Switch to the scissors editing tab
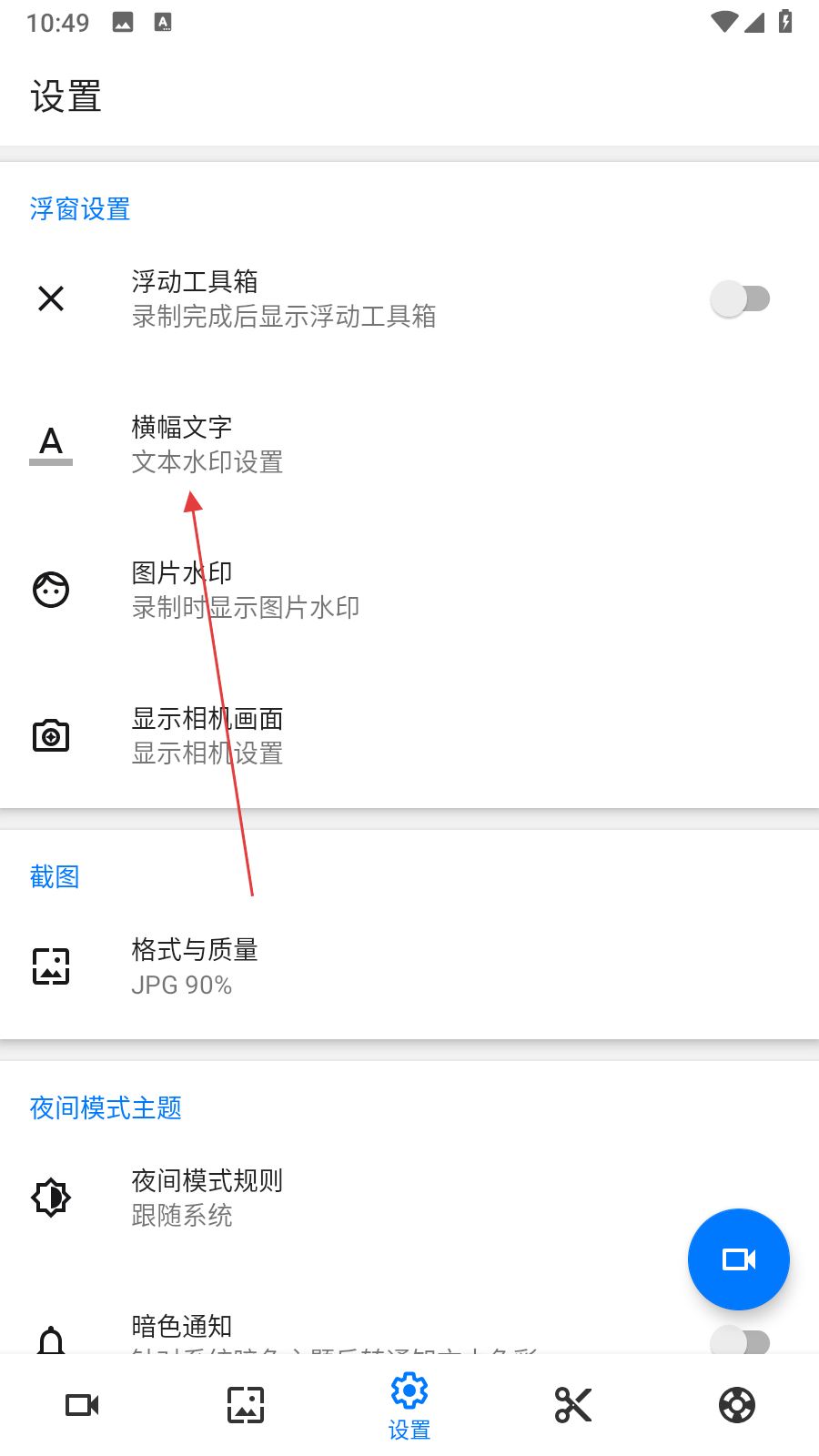This screenshot has width=819, height=1456. tap(573, 1405)
